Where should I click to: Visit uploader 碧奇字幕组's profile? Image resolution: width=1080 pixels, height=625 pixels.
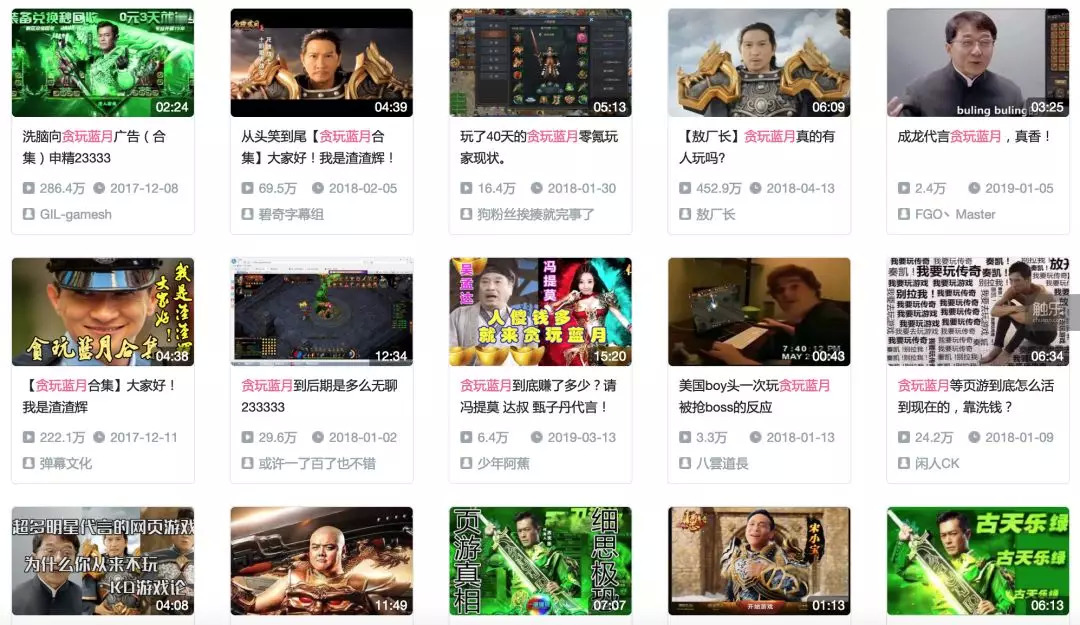(290, 214)
